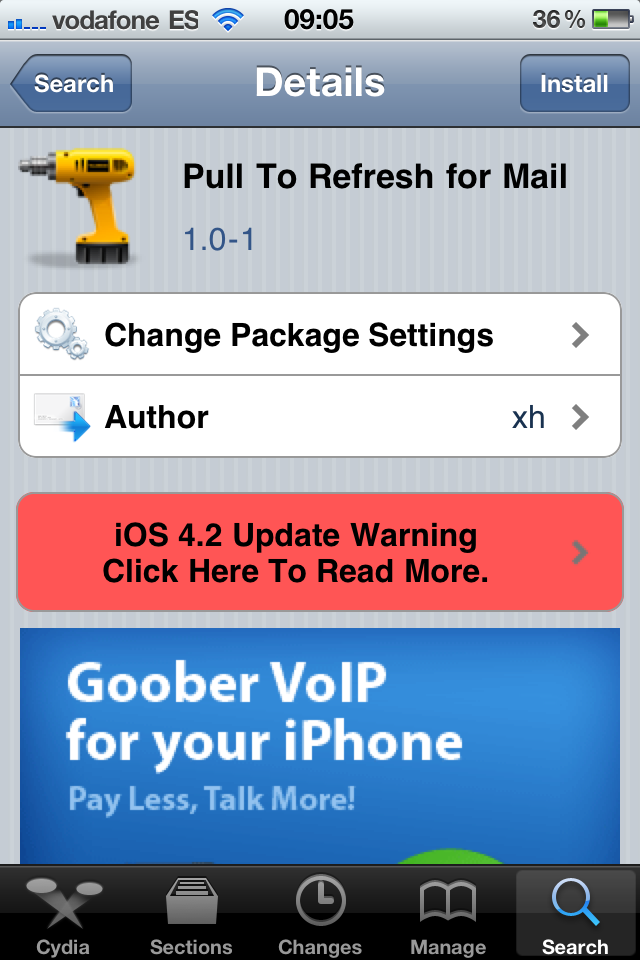Read the iOS 4.2 Update Warning
The image size is (640, 960).
(320, 552)
